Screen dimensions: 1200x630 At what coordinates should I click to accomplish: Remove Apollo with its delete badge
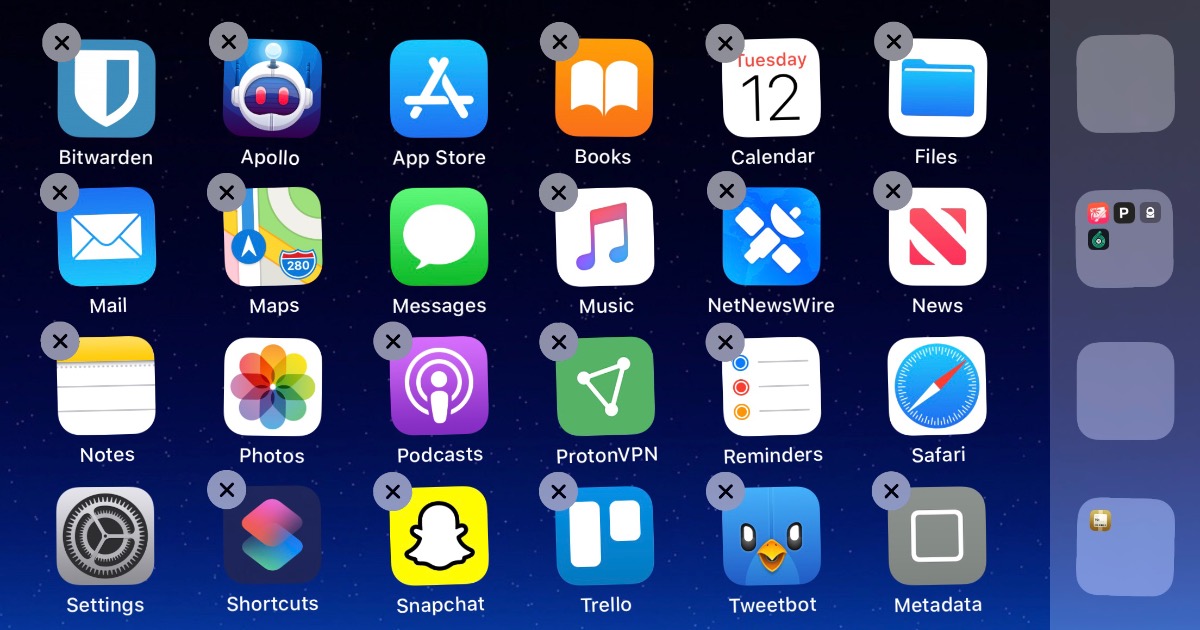228,42
